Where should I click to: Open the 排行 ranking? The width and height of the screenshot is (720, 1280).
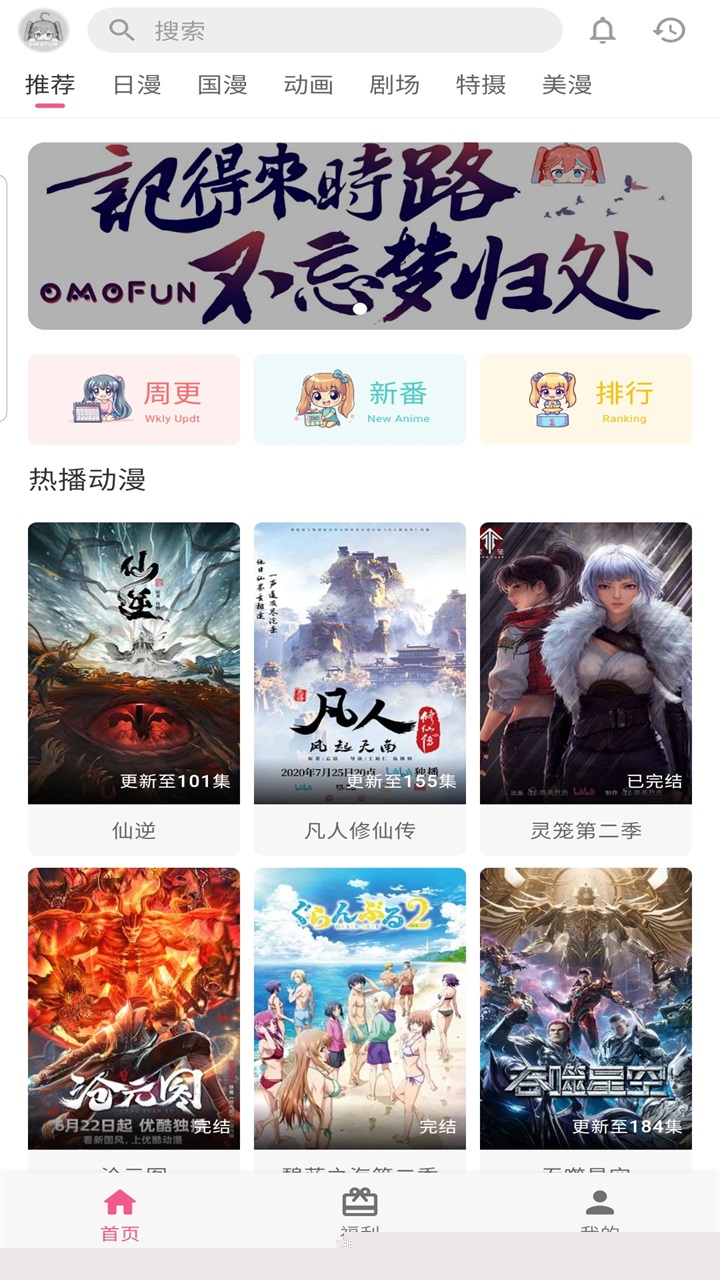point(586,399)
